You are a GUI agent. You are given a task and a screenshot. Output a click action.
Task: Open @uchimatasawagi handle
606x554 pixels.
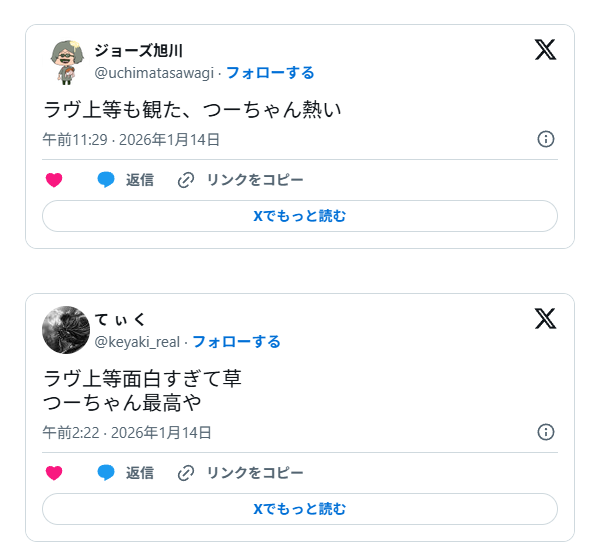pyautogui.click(x=154, y=72)
